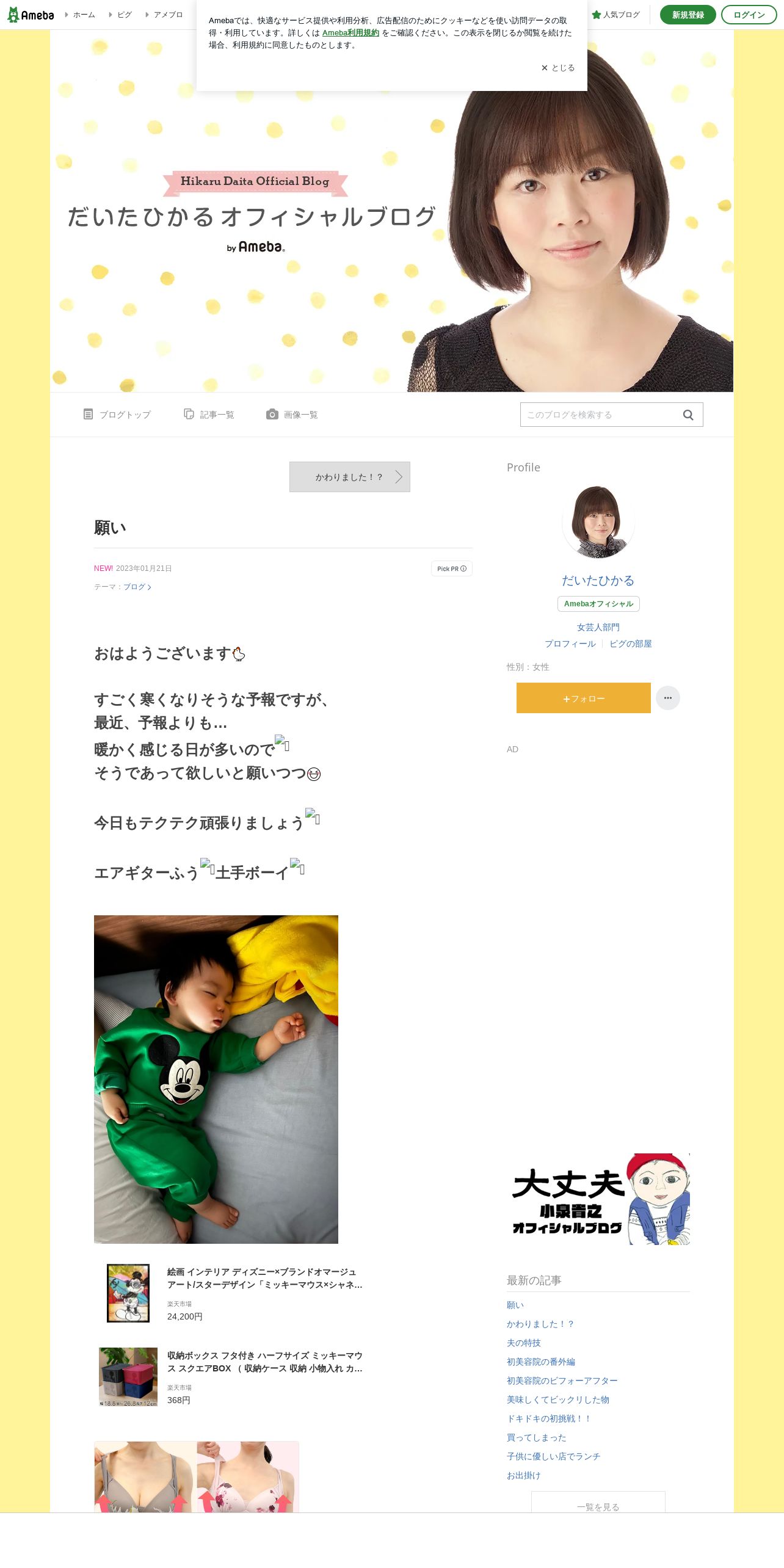Tap the ログイン button
Viewport: 784px width, 1568px height.
(749, 15)
